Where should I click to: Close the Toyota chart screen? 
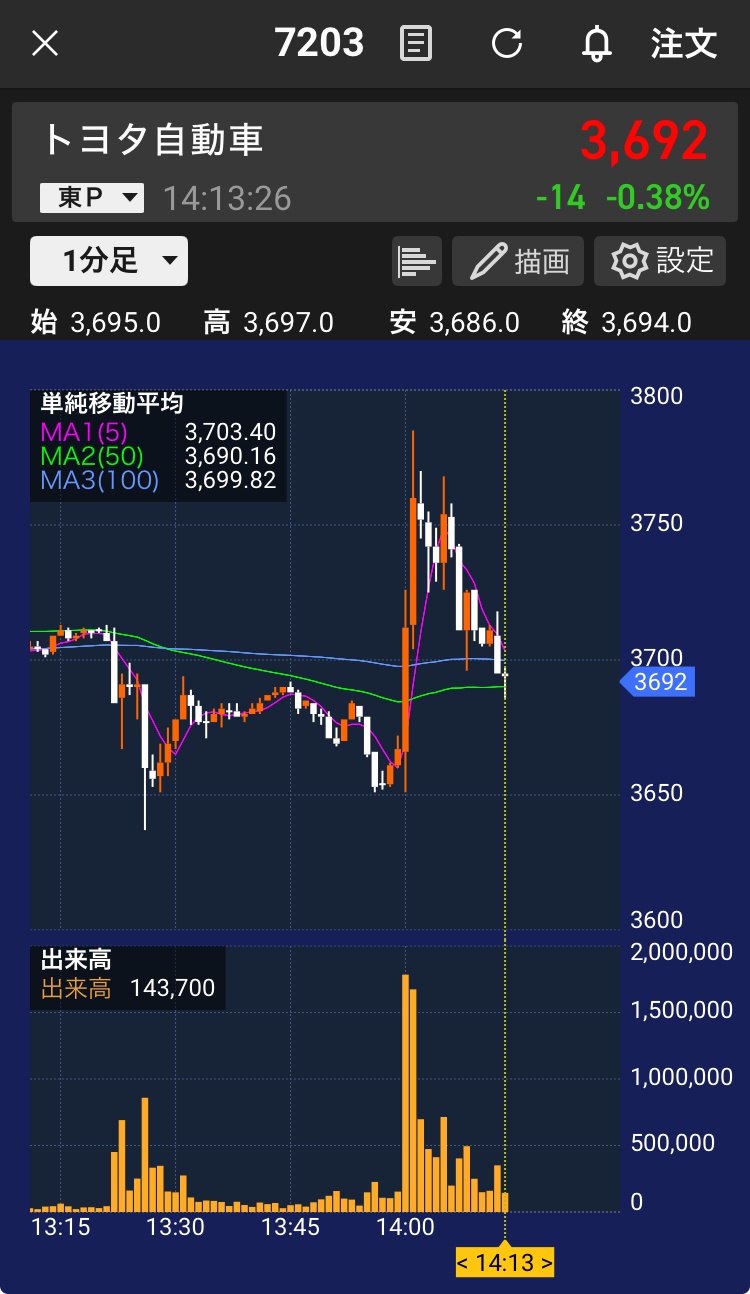click(45, 44)
